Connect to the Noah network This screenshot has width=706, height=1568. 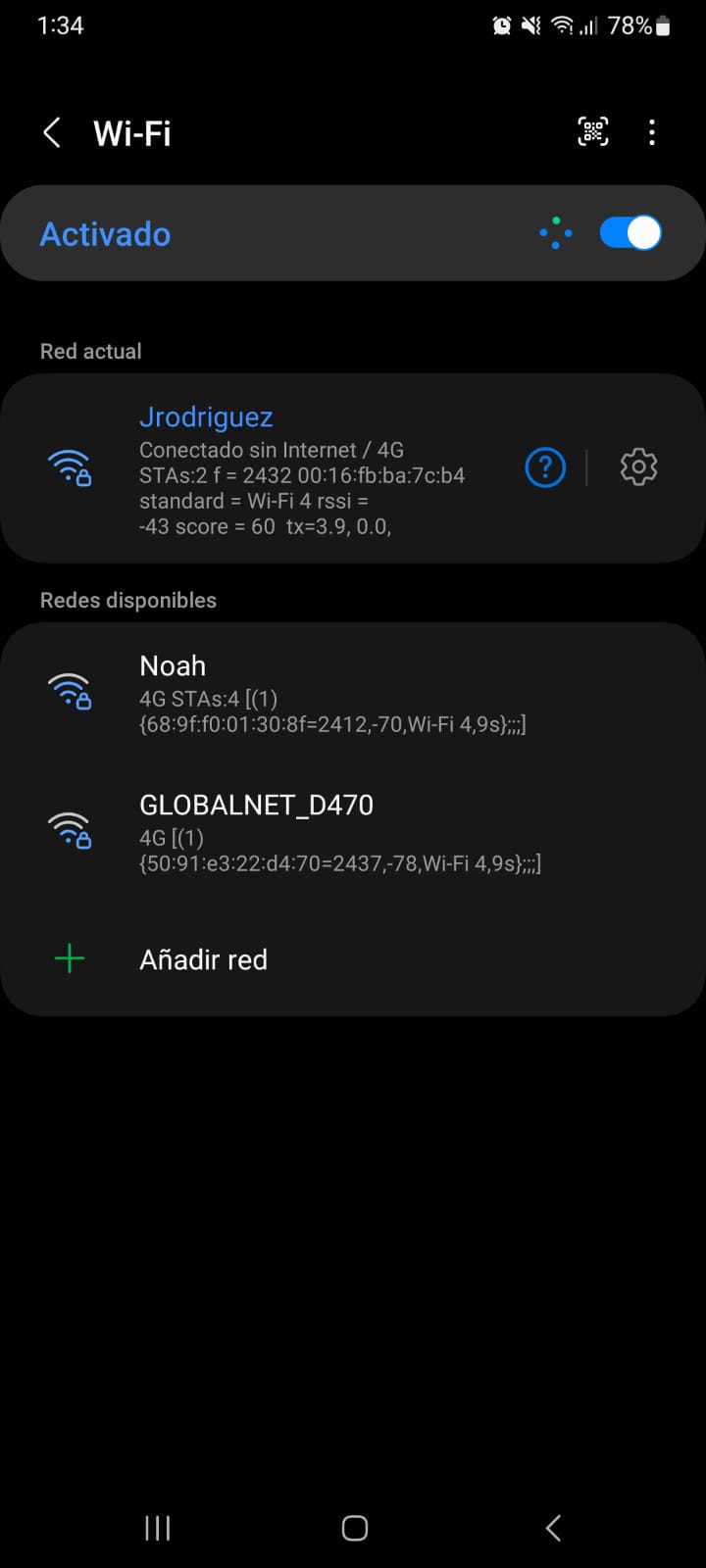(x=333, y=693)
